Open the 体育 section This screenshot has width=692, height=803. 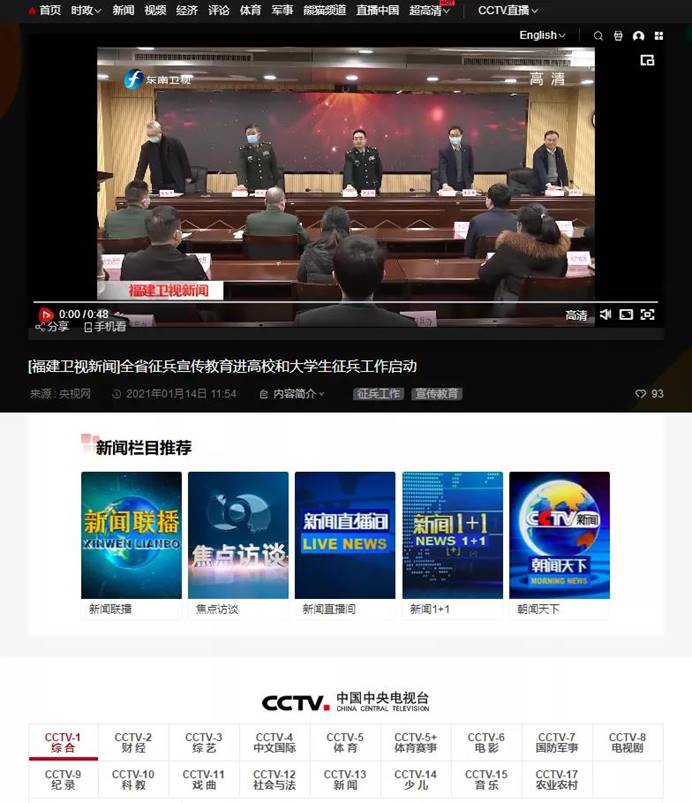click(x=250, y=10)
